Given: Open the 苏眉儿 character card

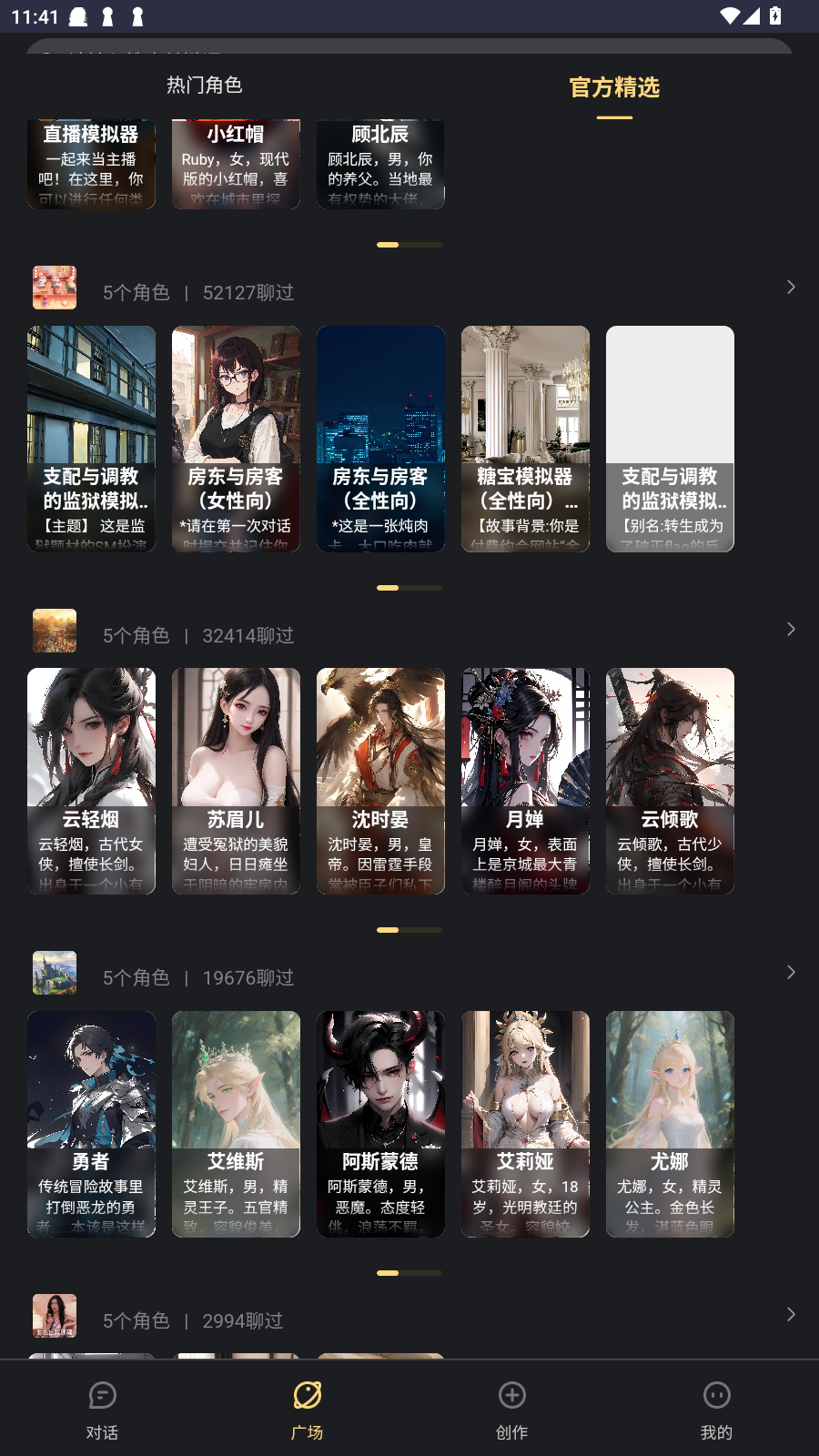Looking at the screenshot, I should tap(236, 781).
